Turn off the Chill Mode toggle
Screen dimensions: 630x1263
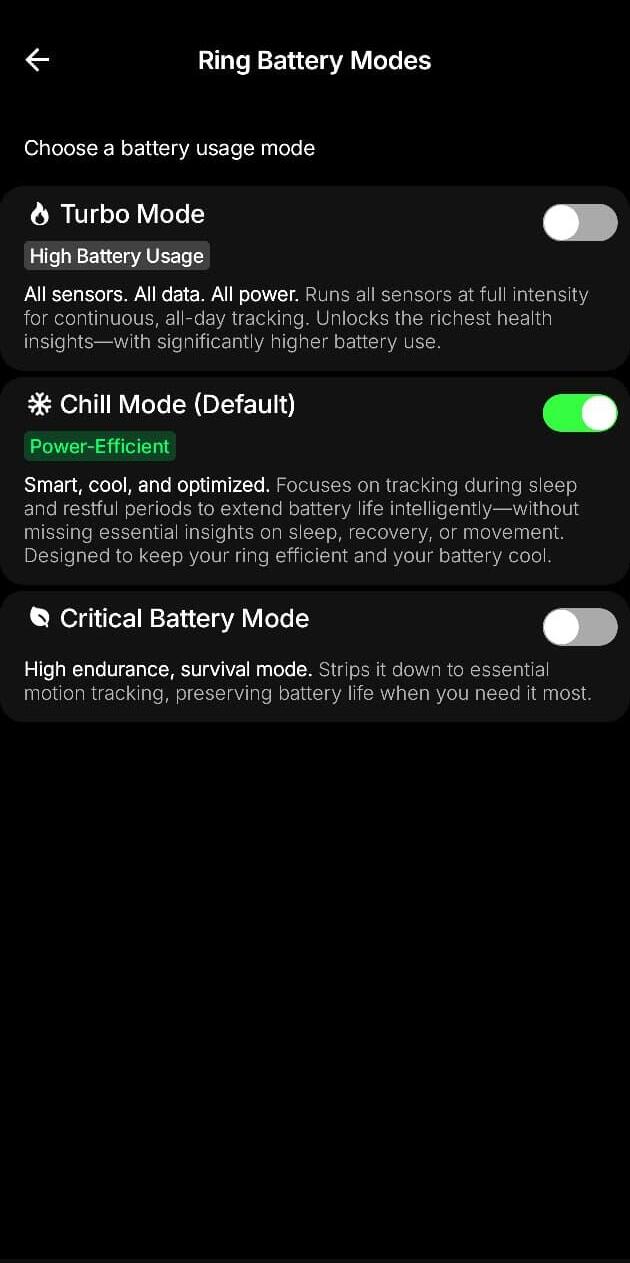pyautogui.click(x=579, y=413)
